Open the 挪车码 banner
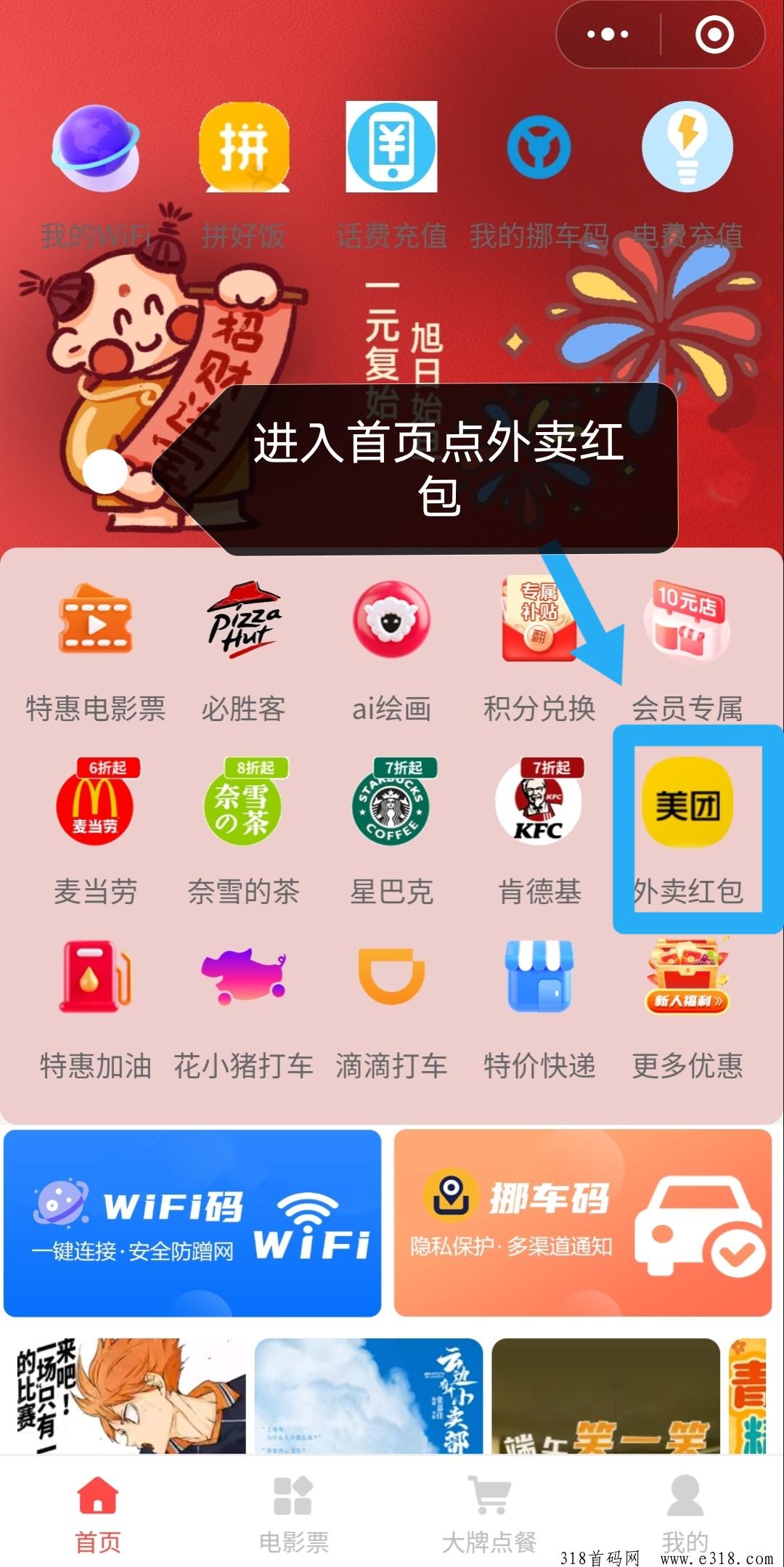784x1567 pixels. click(x=582, y=1224)
